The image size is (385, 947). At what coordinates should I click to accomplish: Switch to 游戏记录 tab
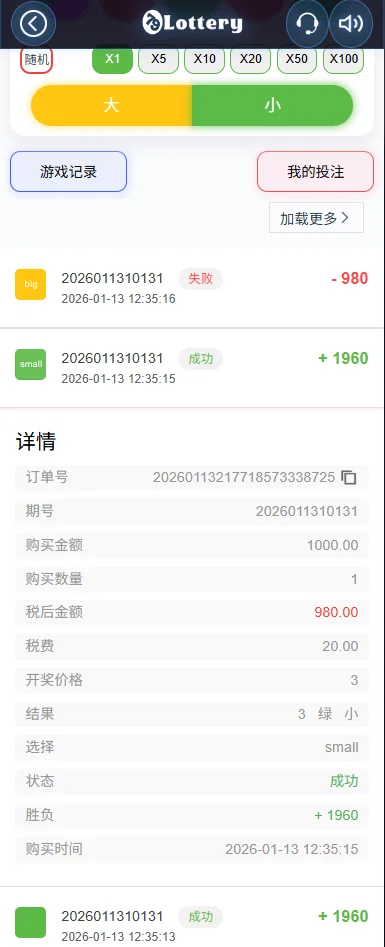(x=68, y=172)
